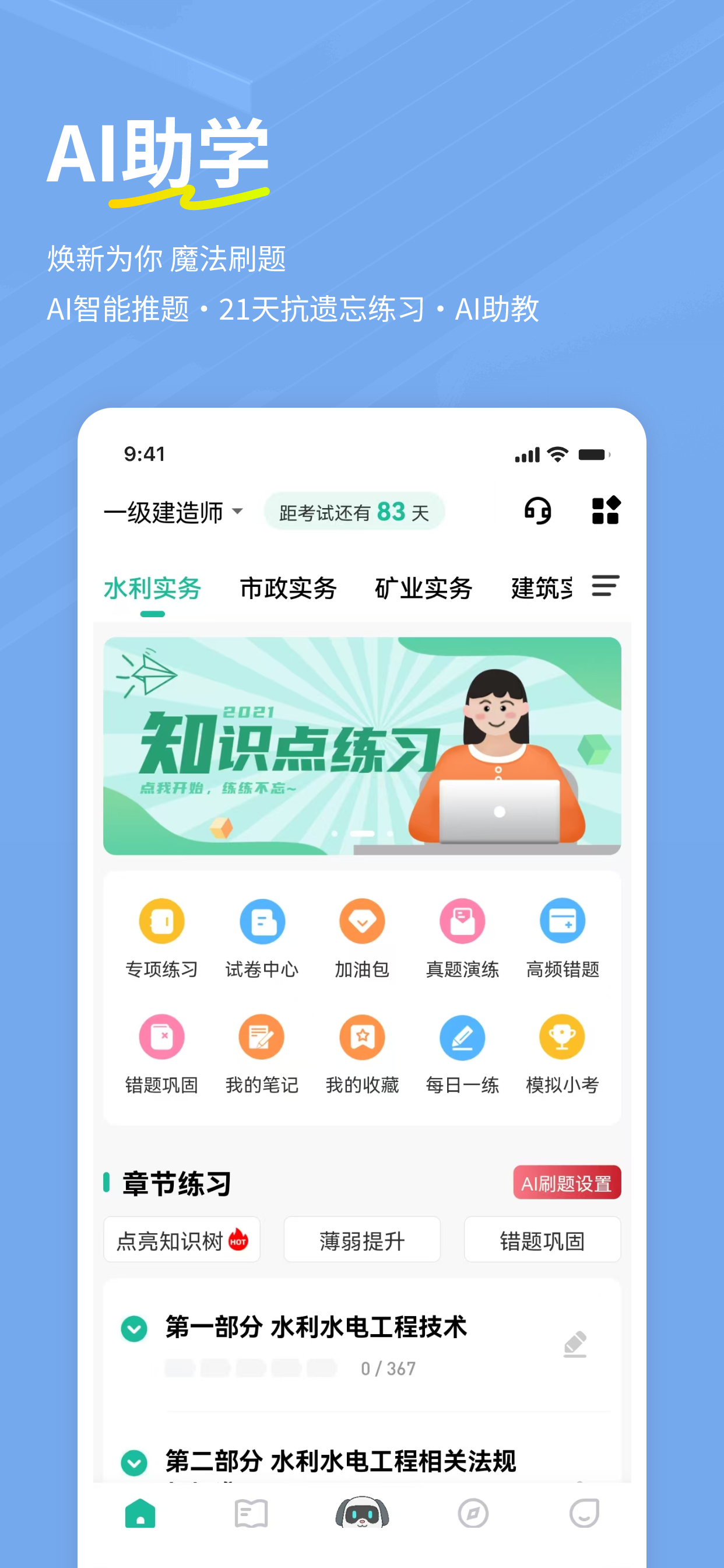This screenshot has height=1568, width=724.
Task: Tap the 薄弱提升 improvement button
Action: tap(361, 1240)
